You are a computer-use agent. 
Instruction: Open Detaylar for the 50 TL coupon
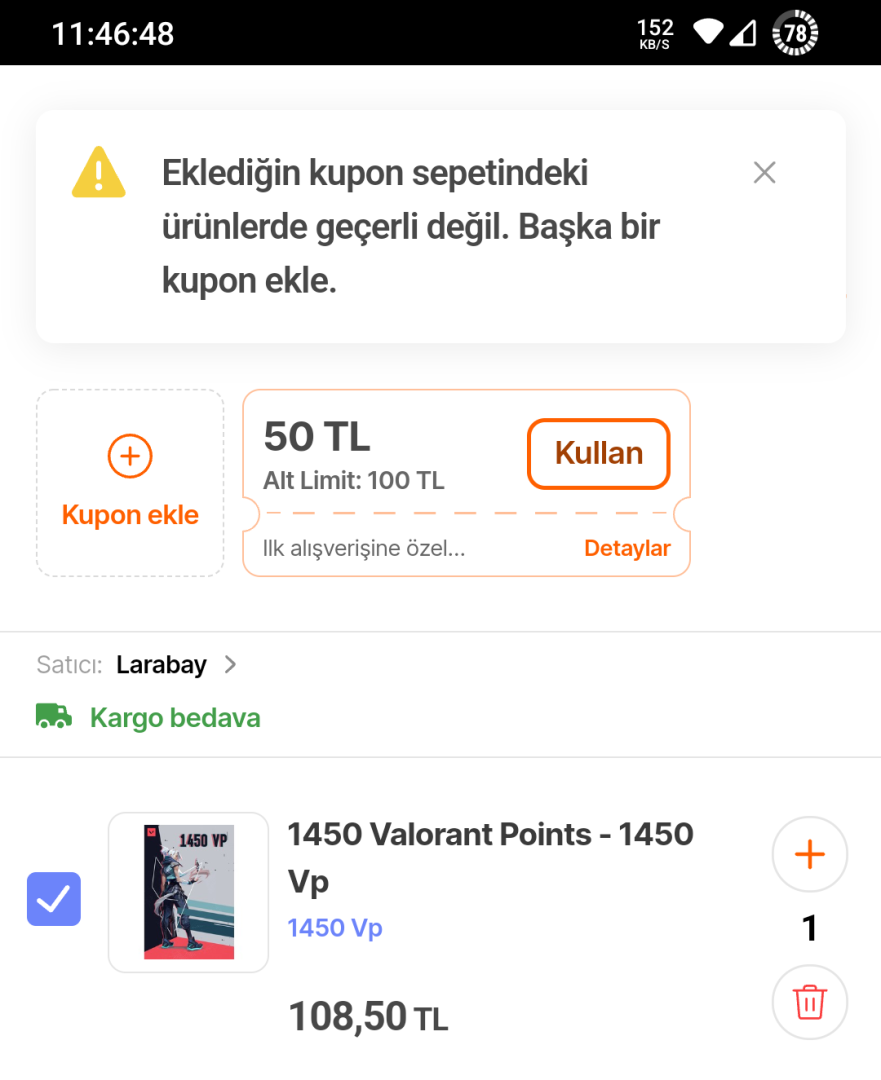pos(627,548)
